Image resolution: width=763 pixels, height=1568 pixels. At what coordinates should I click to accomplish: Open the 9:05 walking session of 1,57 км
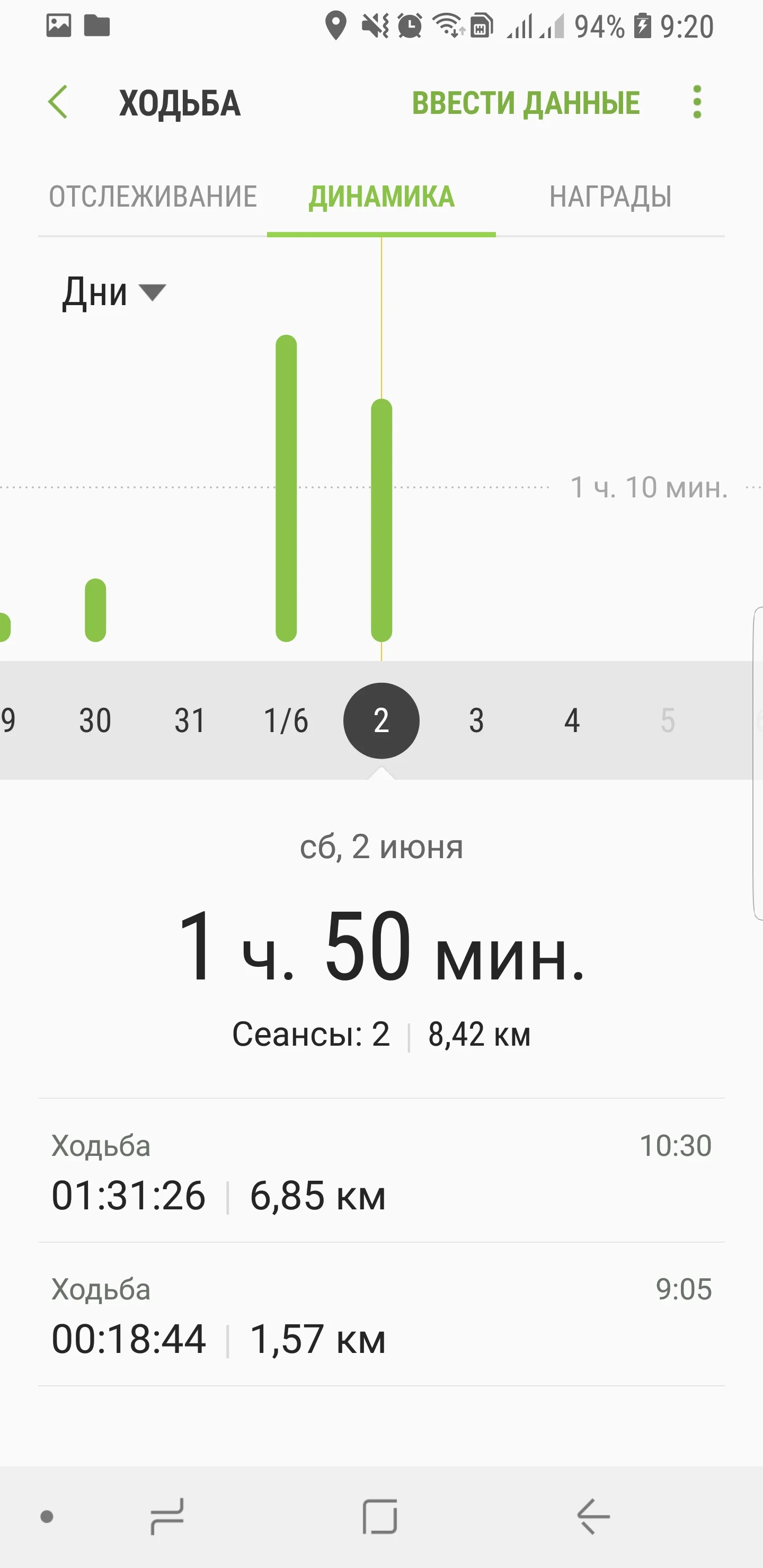coord(381,1315)
